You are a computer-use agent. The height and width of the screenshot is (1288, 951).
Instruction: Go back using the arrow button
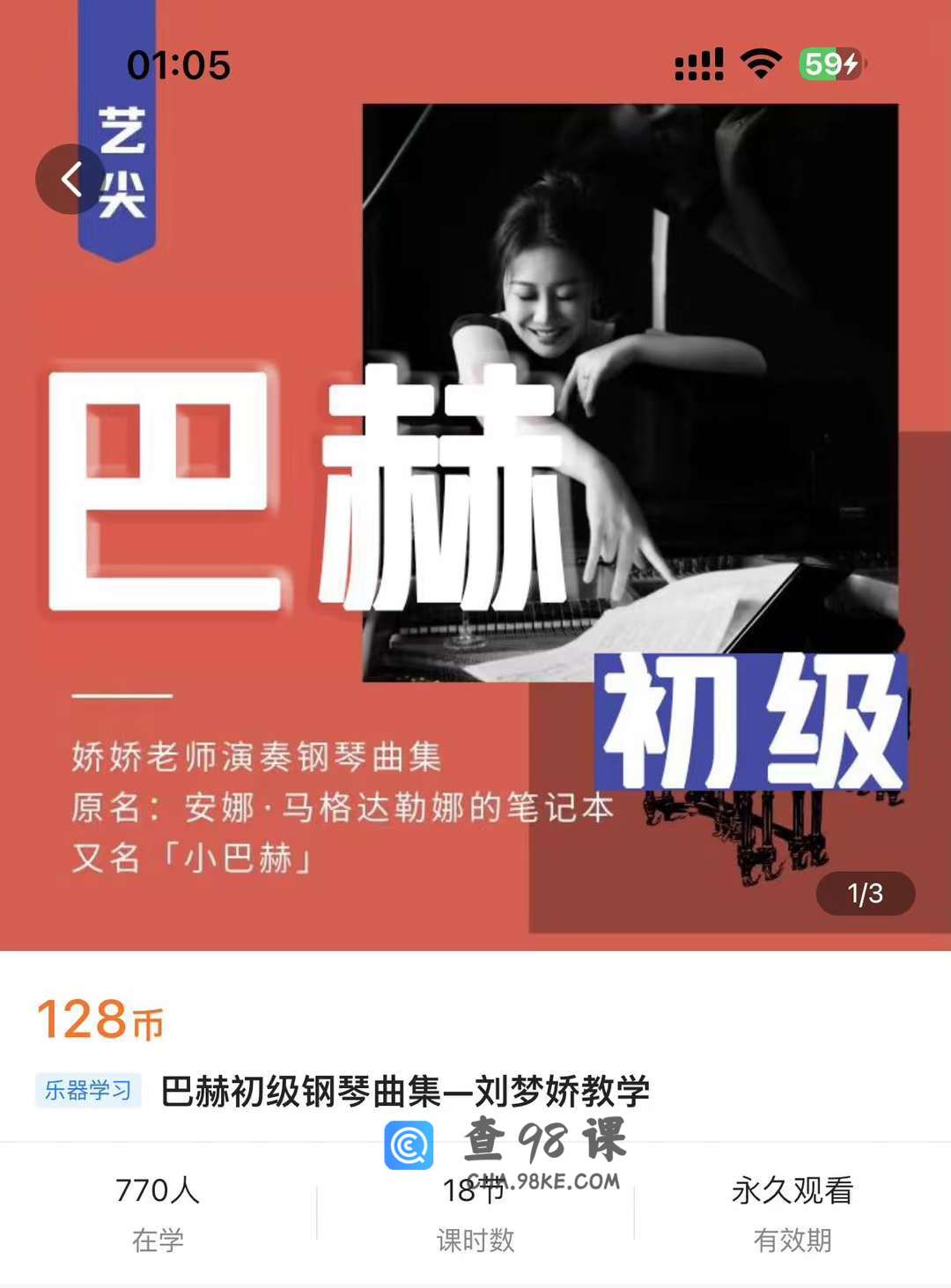pyautogui.click(x=70, y=180)
